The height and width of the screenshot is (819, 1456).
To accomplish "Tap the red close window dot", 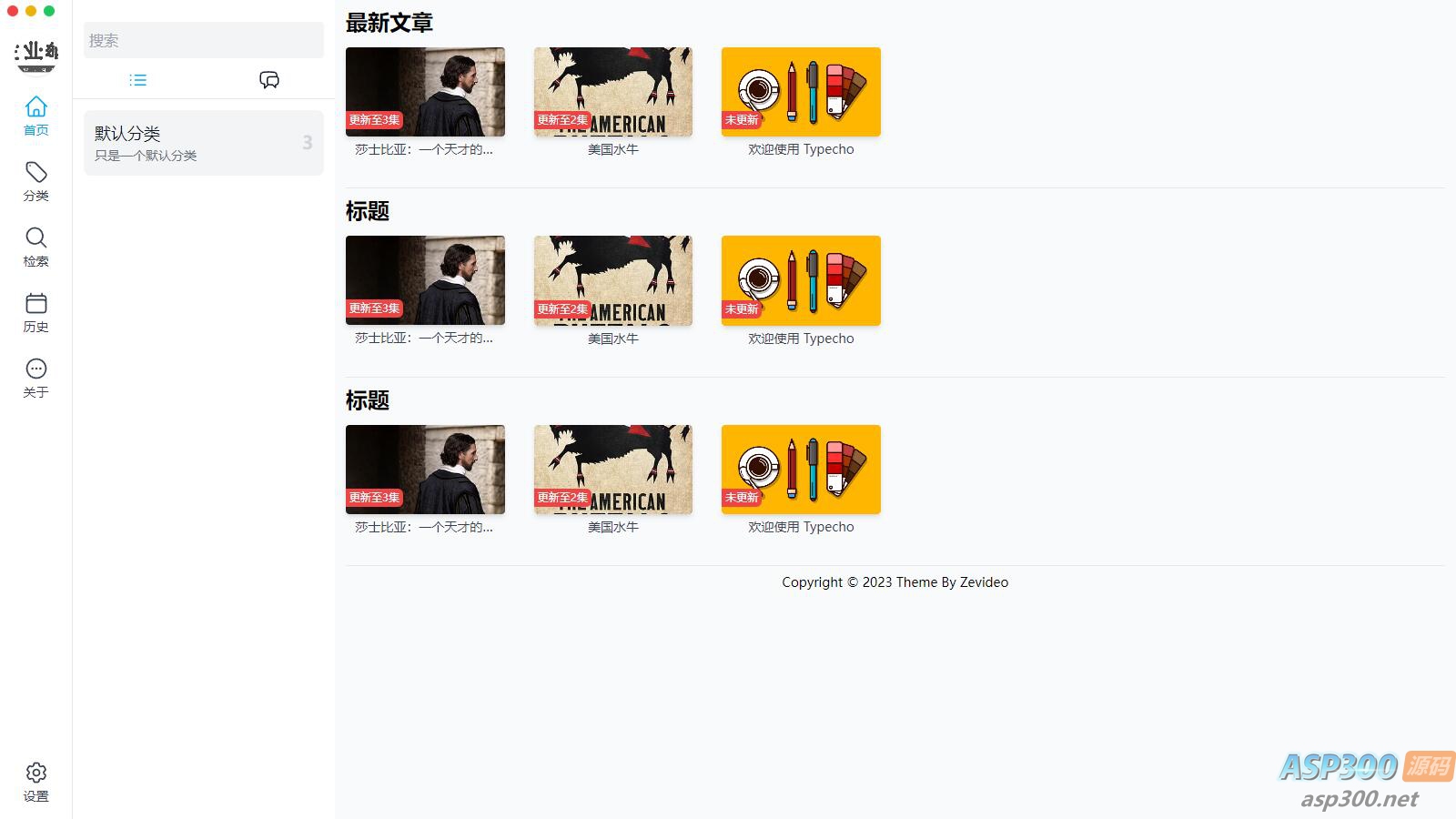I will click(x=13, y=11).
